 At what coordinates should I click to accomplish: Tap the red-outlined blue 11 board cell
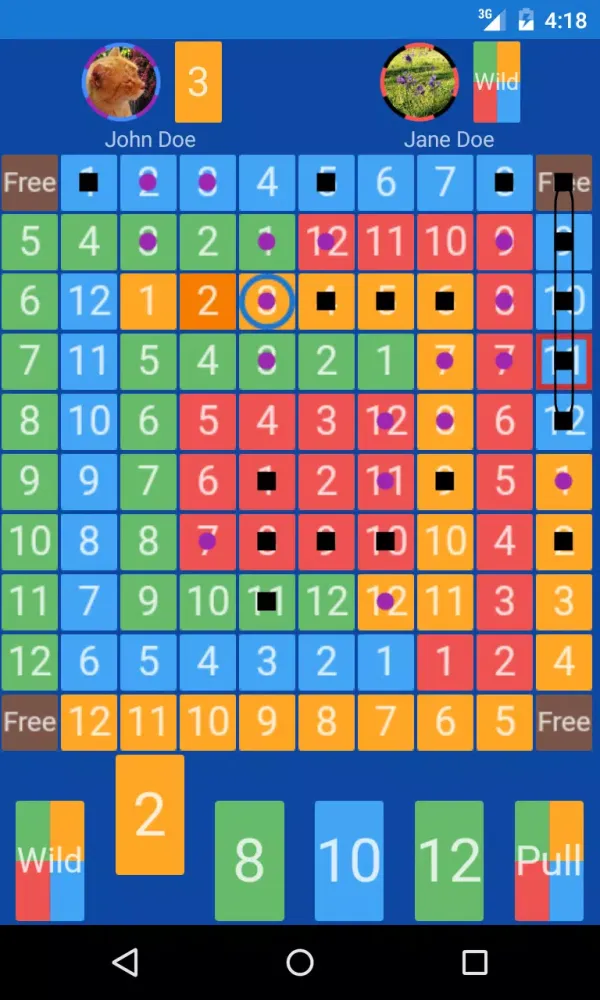point(564,361)
